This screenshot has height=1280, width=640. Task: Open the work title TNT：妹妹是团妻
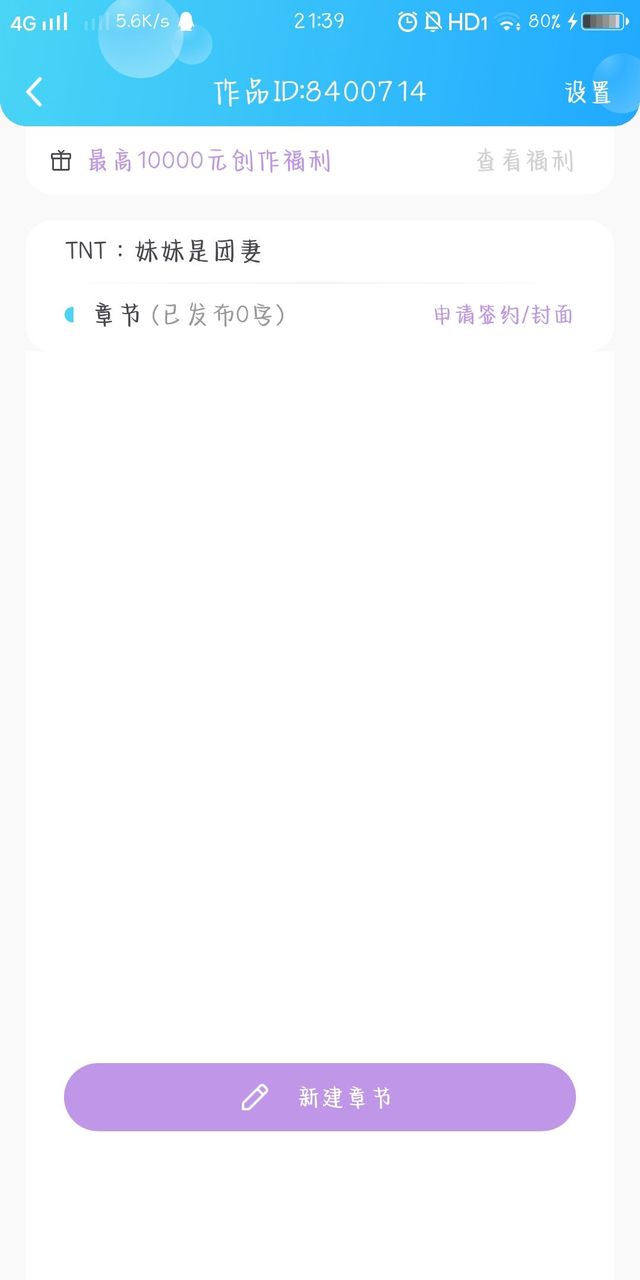(164, 250)
